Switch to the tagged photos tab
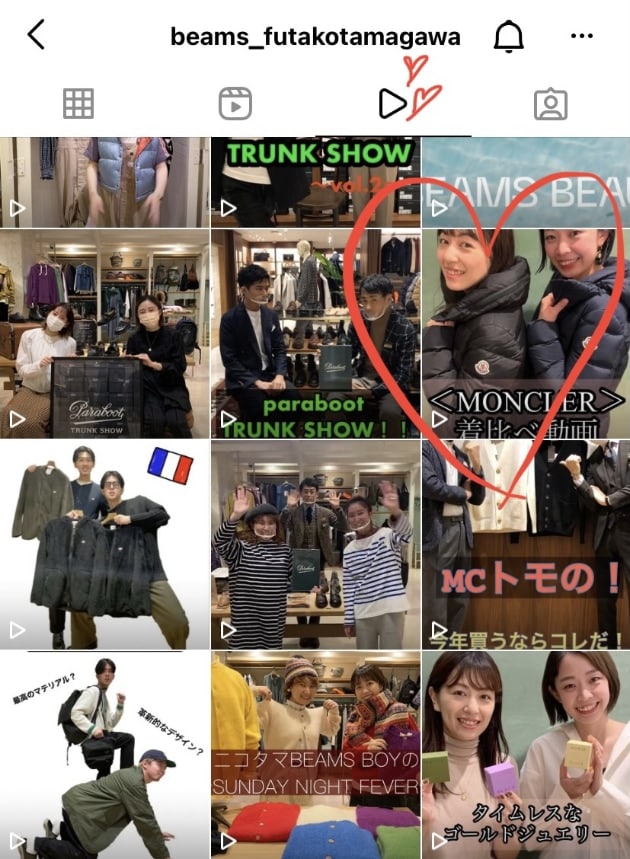The height and width of the screenshot is (859, 630). (550, 103)
